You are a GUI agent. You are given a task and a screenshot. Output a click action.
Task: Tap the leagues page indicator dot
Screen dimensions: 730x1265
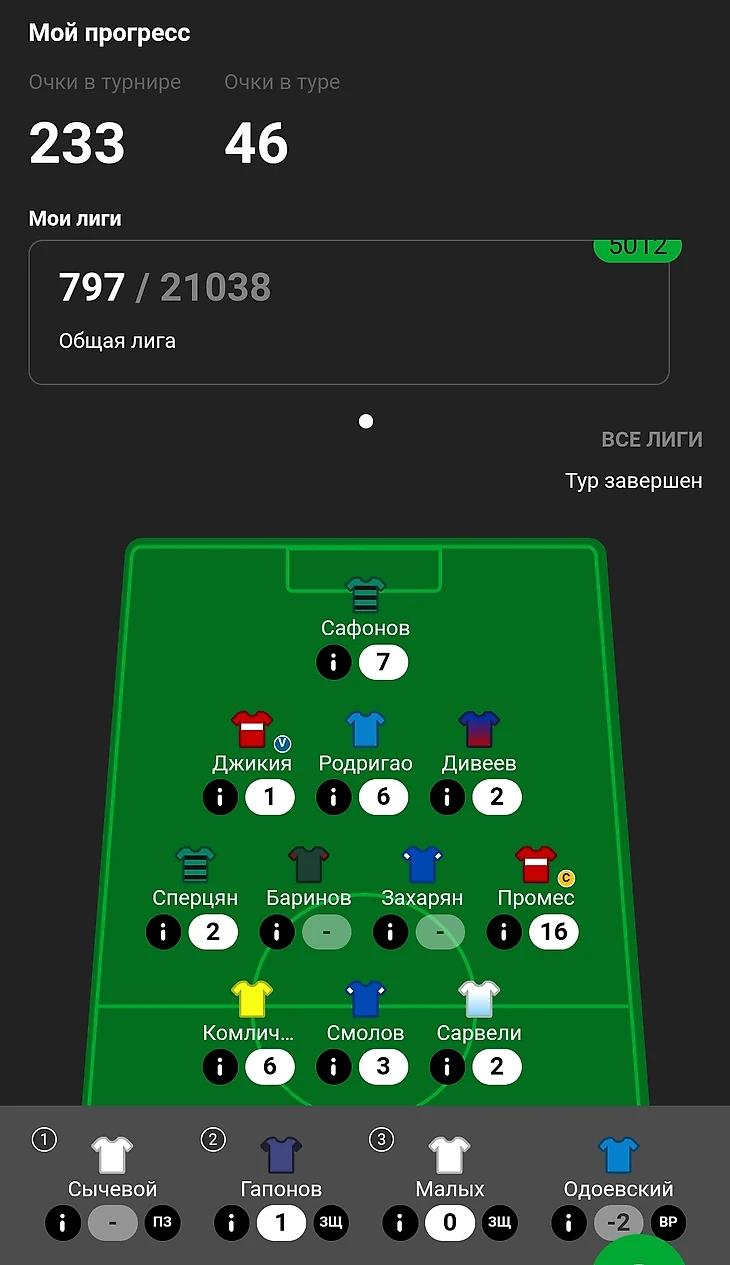[366, 421]
